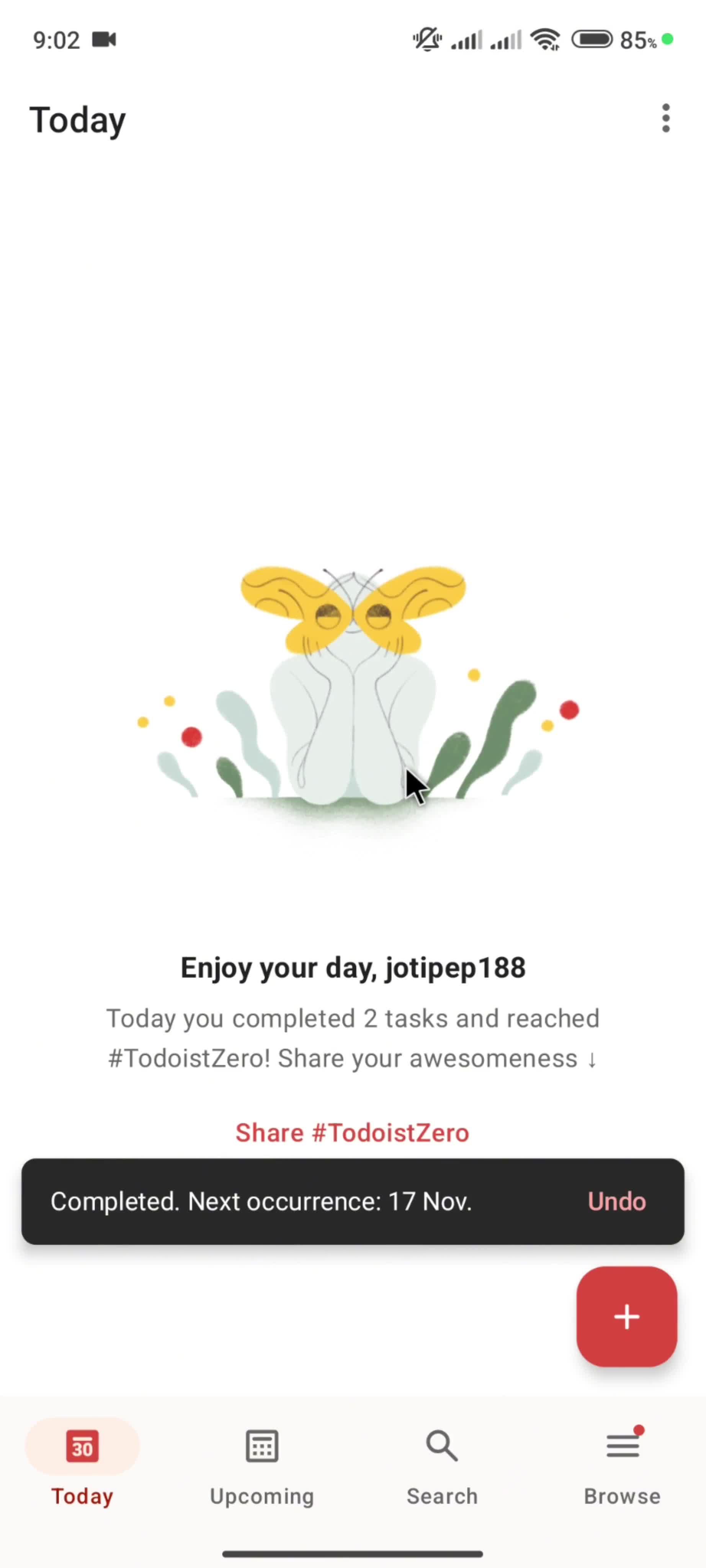Add a new task with plus button

[x=626, y=1316]
